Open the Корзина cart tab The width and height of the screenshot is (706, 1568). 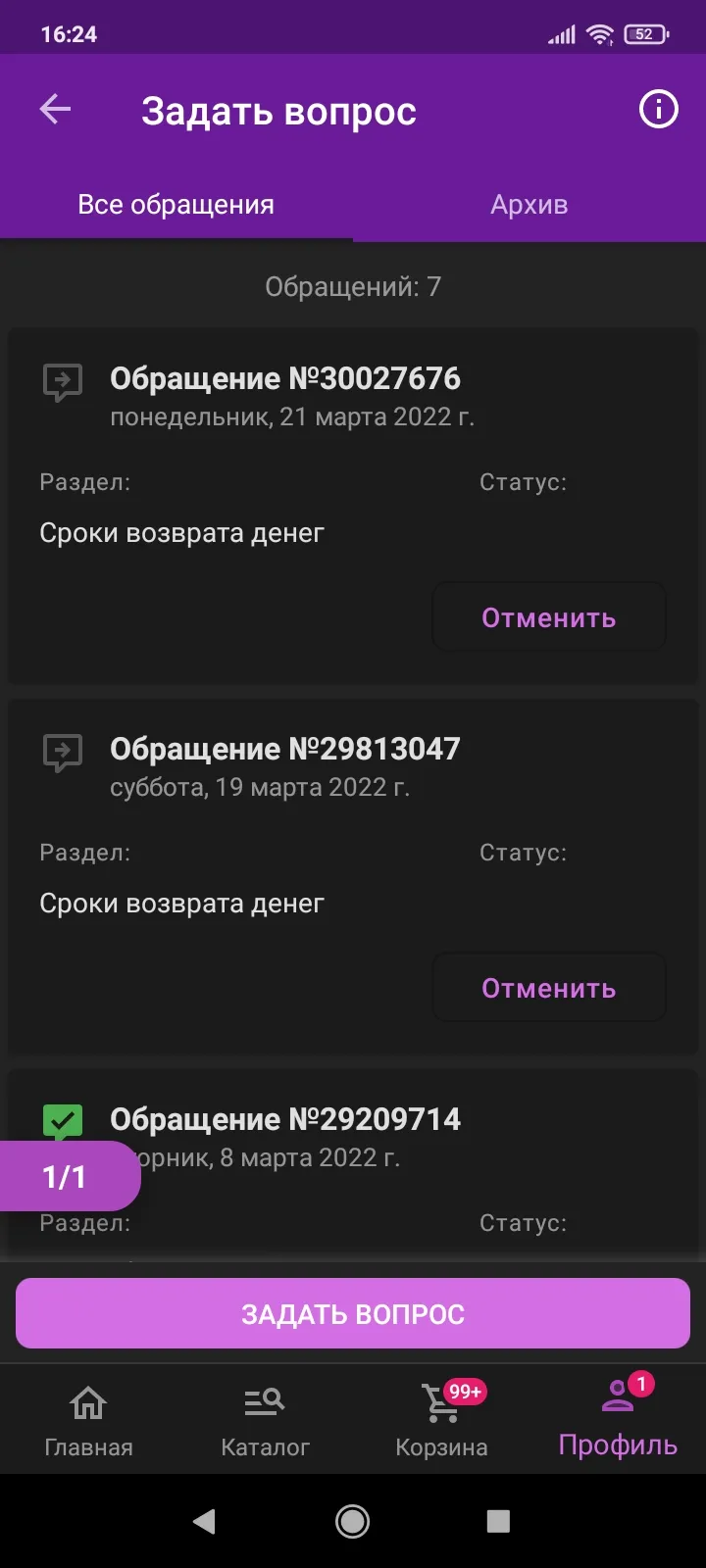tap(441, 1420)
